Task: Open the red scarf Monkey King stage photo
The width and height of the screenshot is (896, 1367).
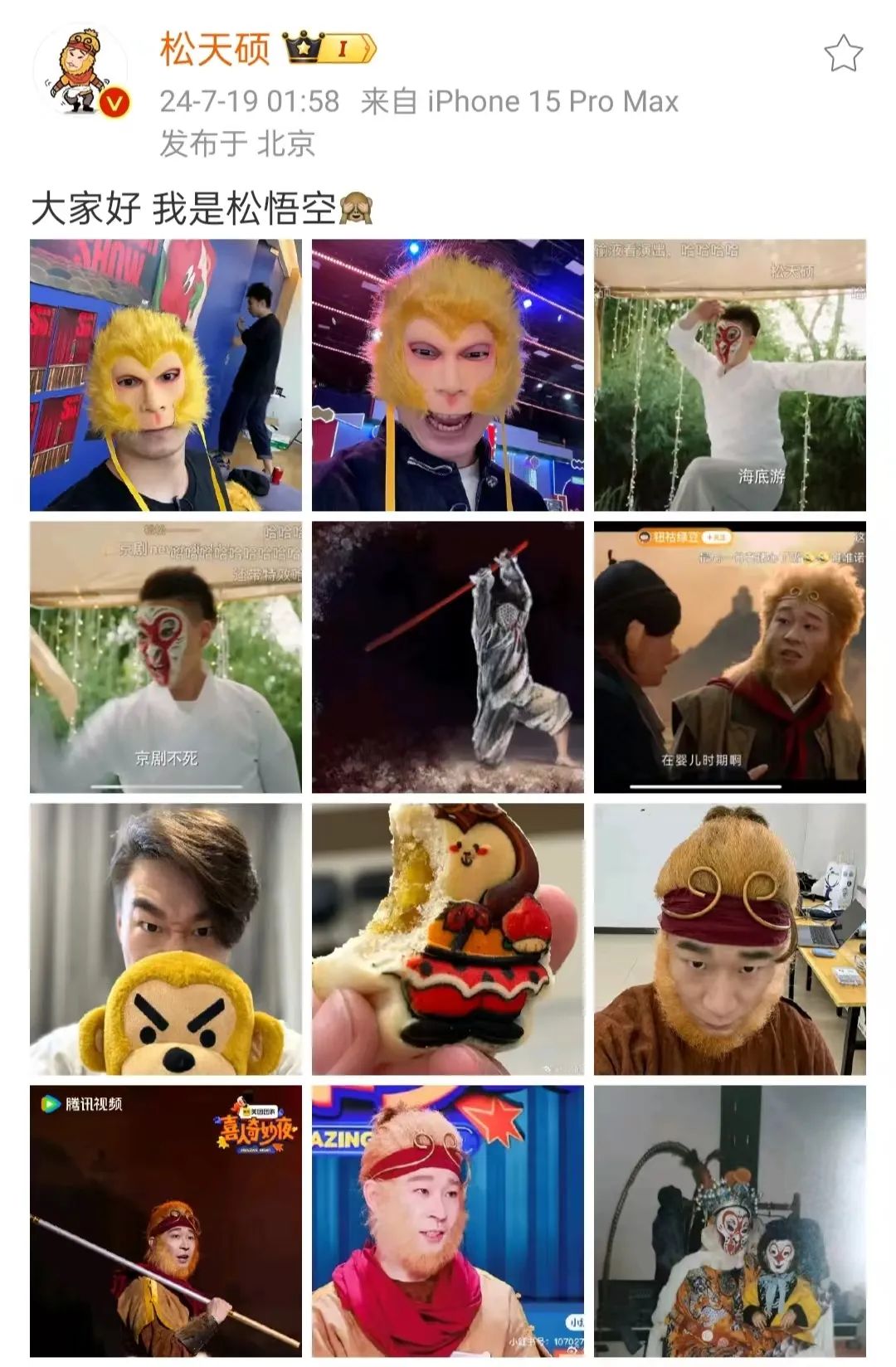Action: (x=448, y=1221)
